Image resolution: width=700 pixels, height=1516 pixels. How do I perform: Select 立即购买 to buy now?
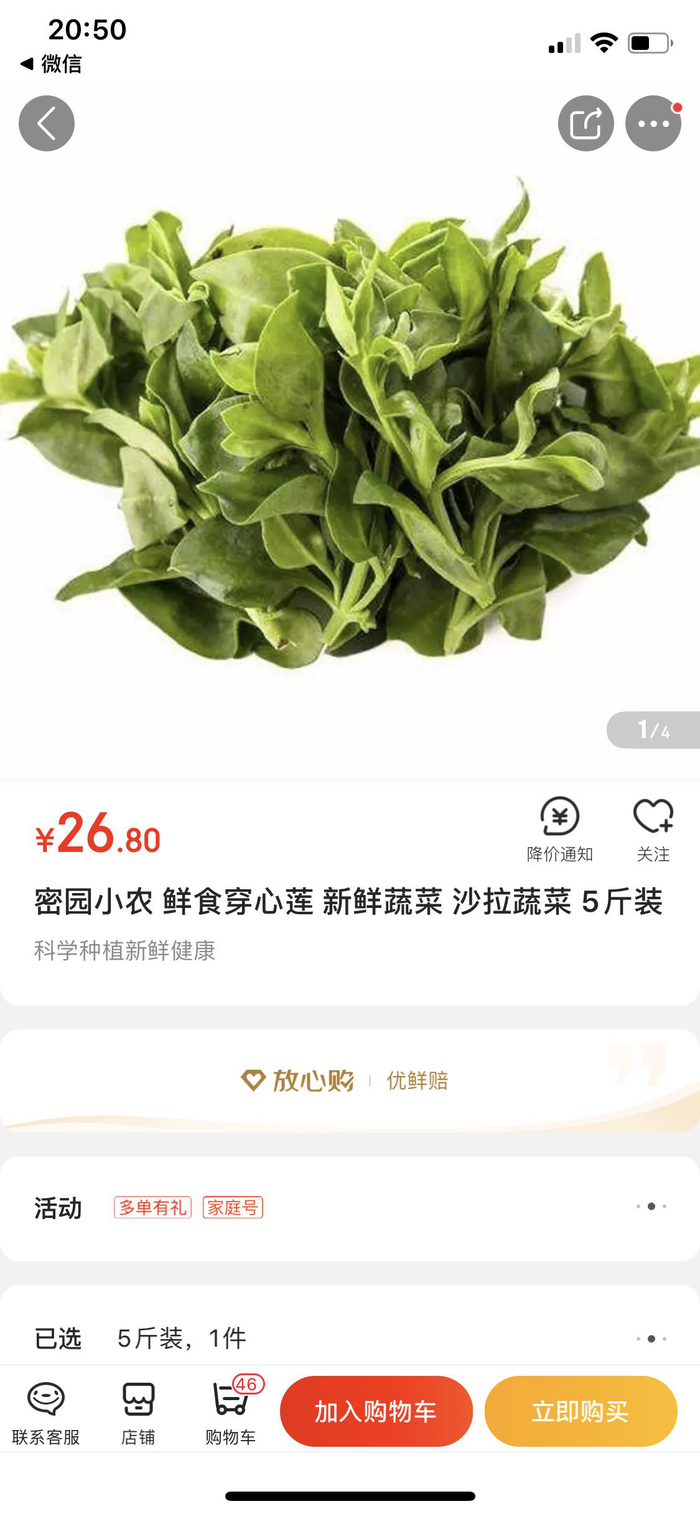pos(580,1411)
